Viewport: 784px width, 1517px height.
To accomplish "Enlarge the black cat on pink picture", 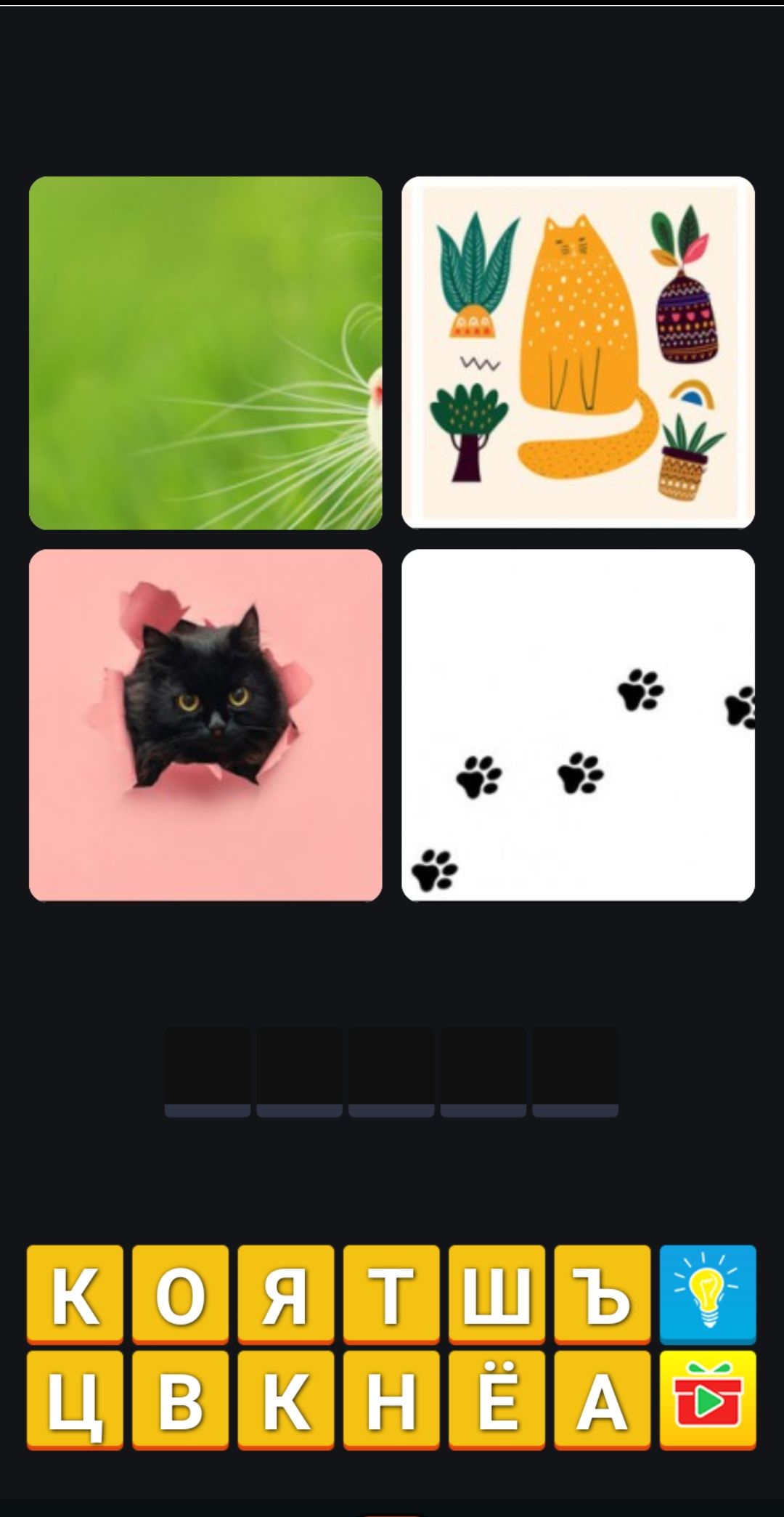I will tap(205, 725).
